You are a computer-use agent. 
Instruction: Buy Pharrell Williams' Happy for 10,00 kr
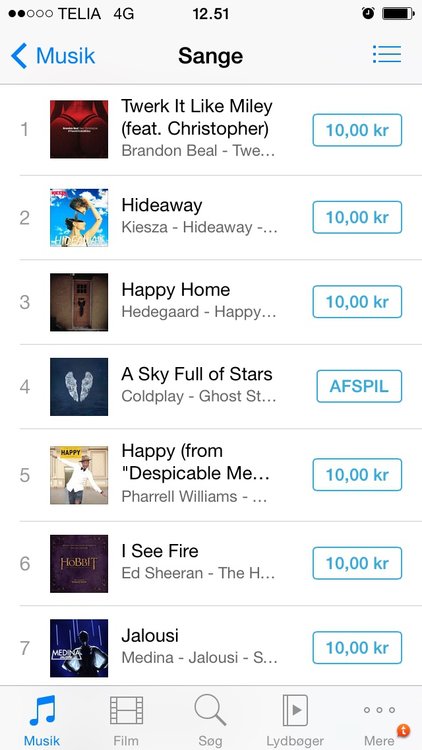tap(357, 474)
